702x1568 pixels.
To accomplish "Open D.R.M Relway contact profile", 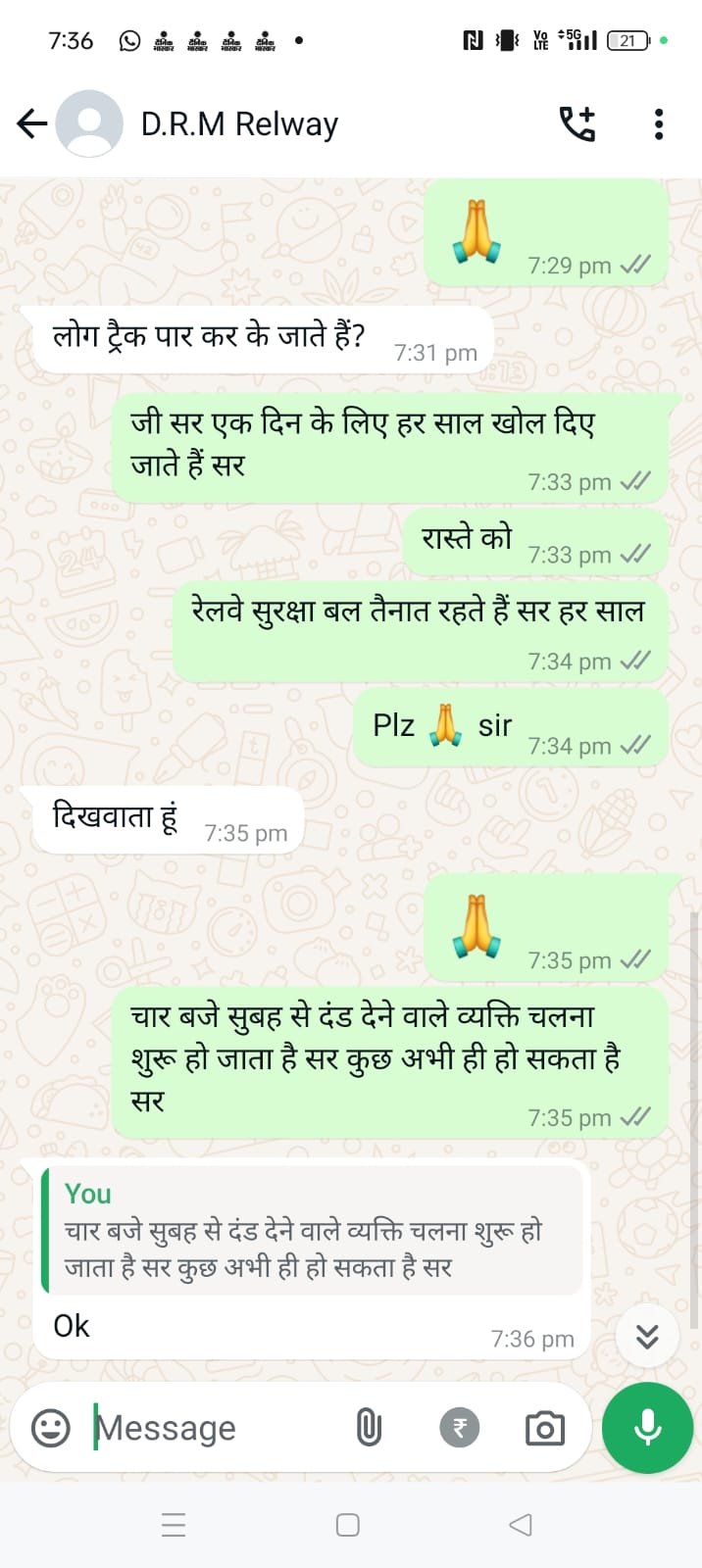I will pyautogui.click(x=239, y=124).
